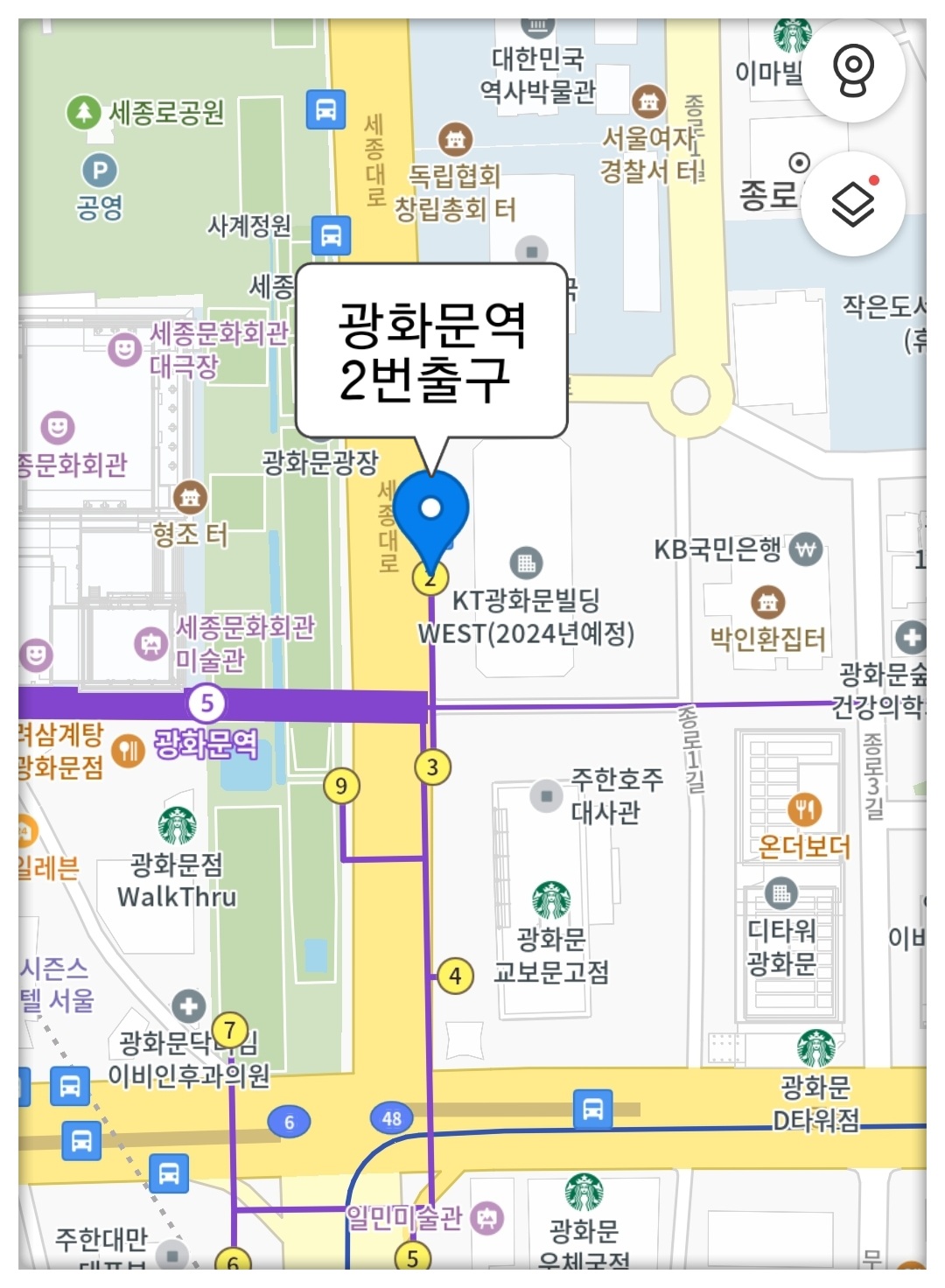Open the 공영 parking lot marker
The height and width of the screenshot is (1288, 945).
click(100, 171)
